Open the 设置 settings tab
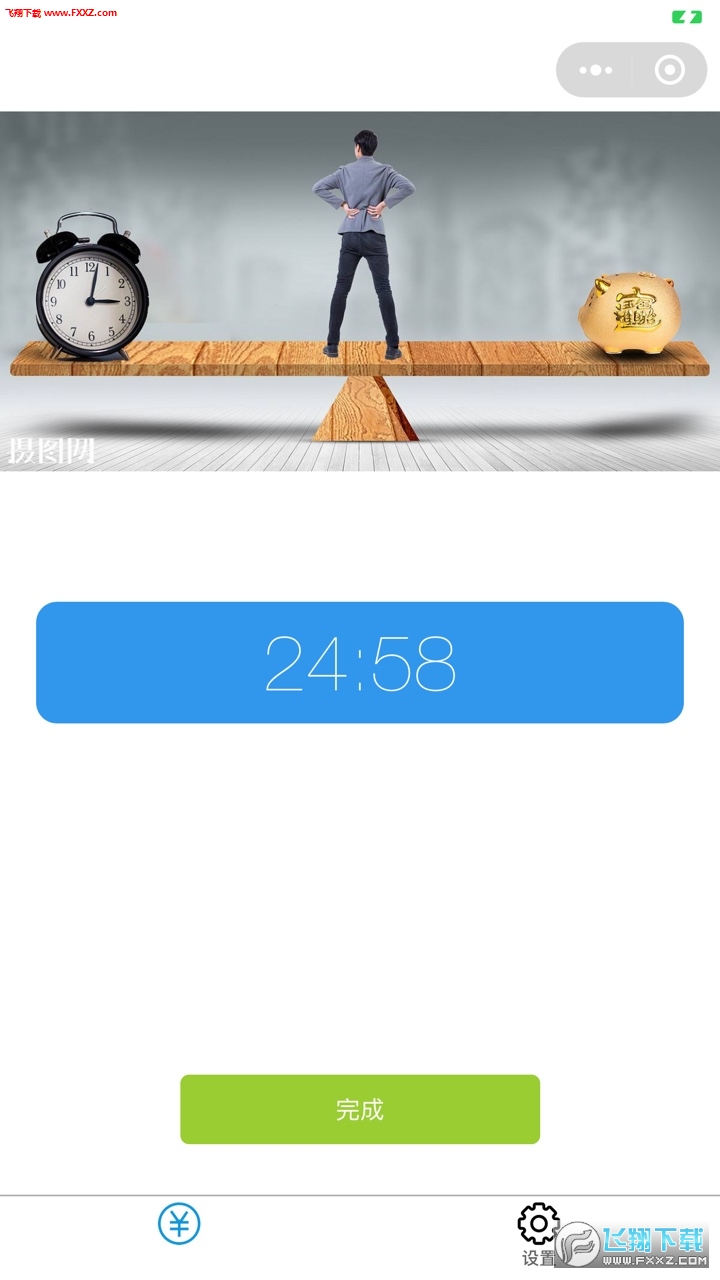This screenshot has height=1280, width=720. [x=539, y=1235]
